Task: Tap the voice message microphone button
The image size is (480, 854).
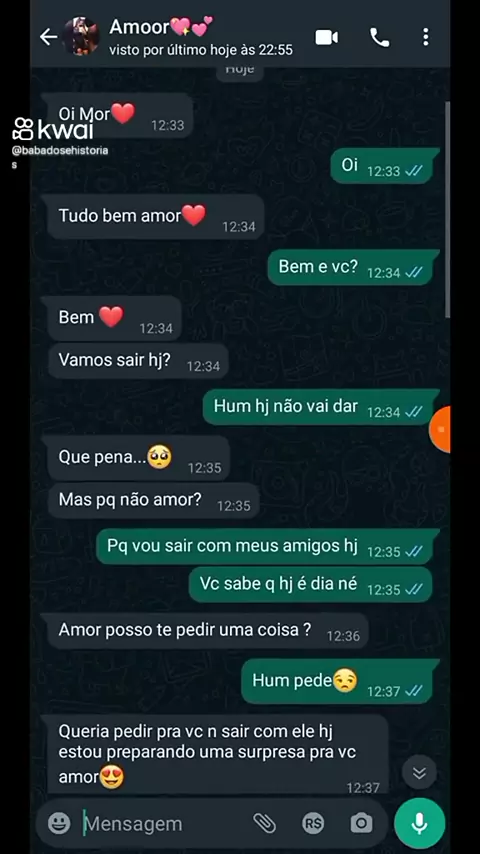Action: pos(420,824)
